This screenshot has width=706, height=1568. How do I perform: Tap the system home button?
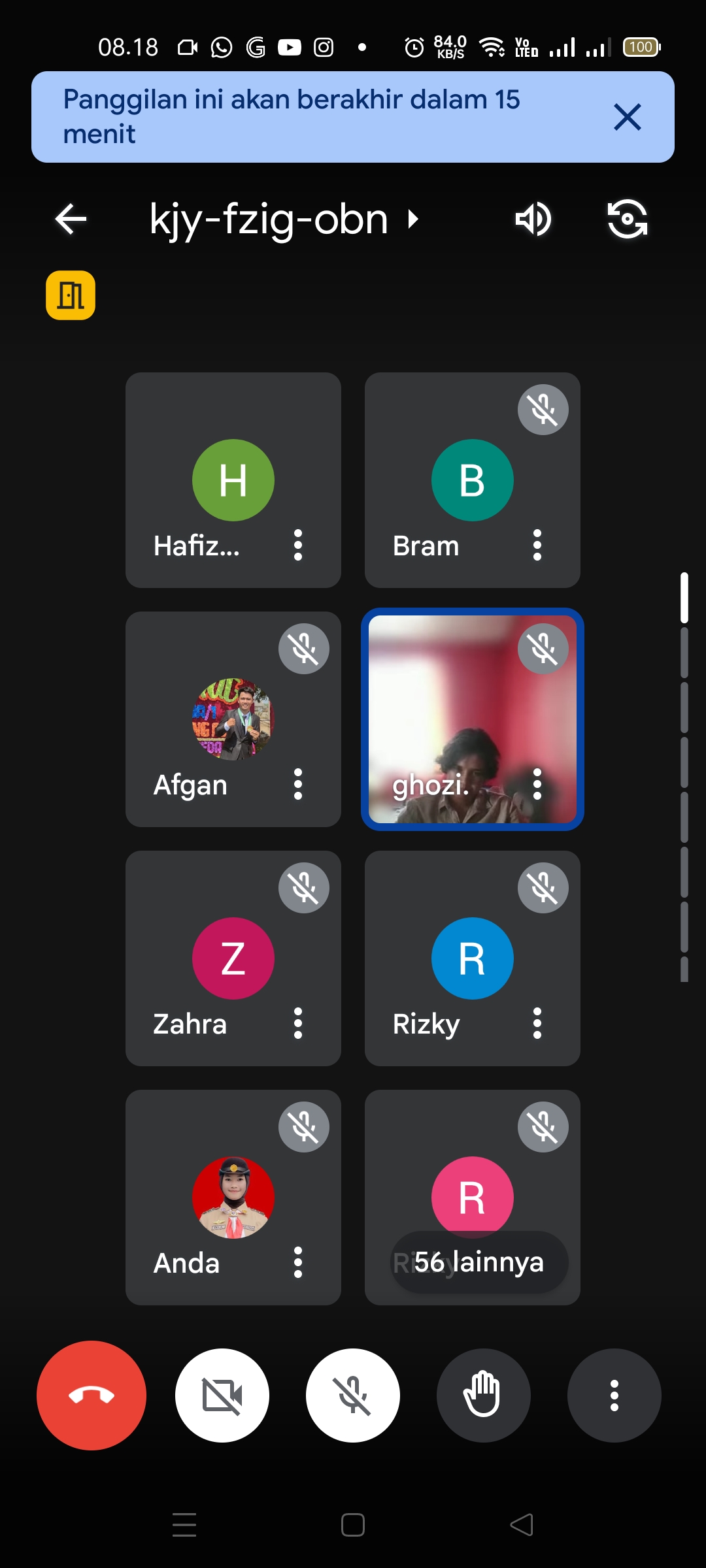(353, 1525)
